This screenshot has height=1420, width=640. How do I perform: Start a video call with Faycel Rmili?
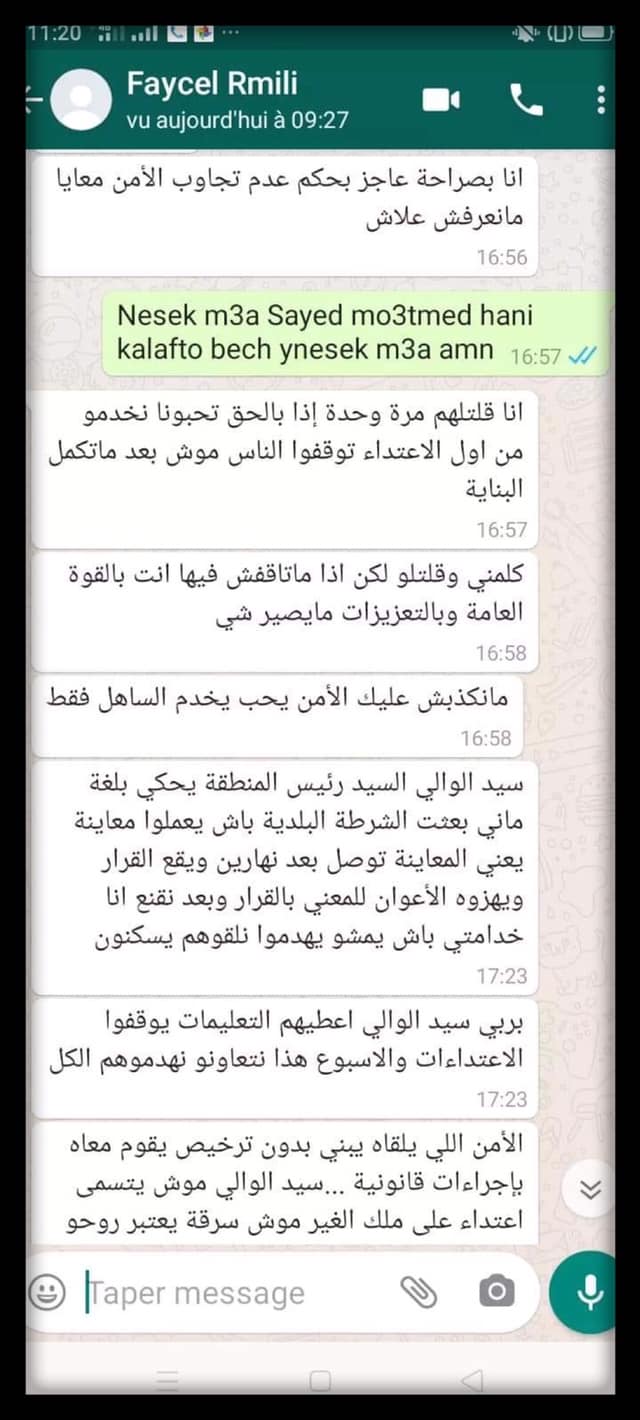coord(441,100)
